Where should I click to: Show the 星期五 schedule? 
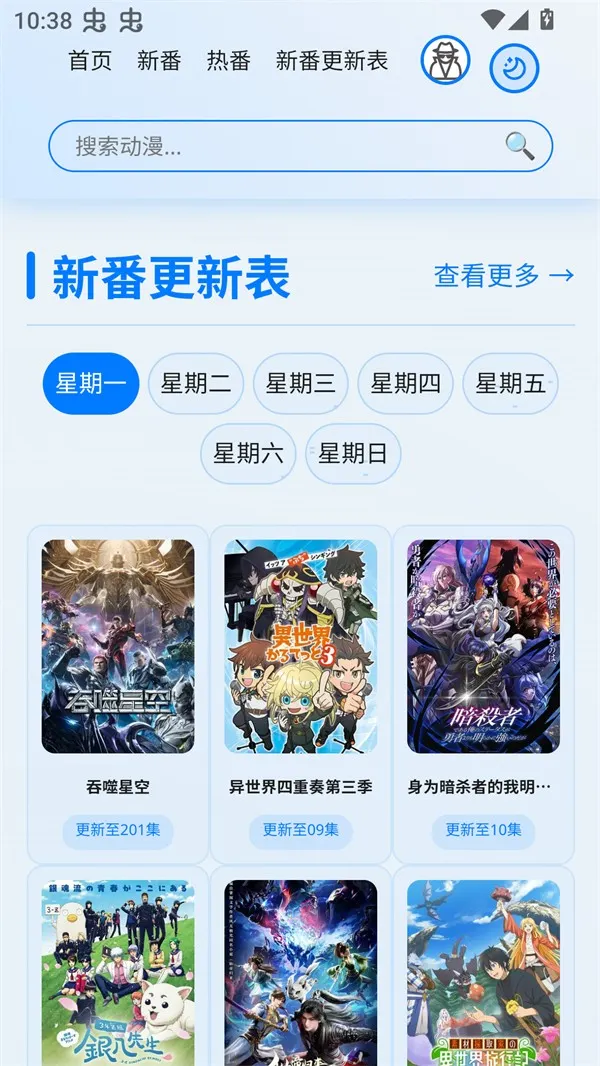[510, 383]
